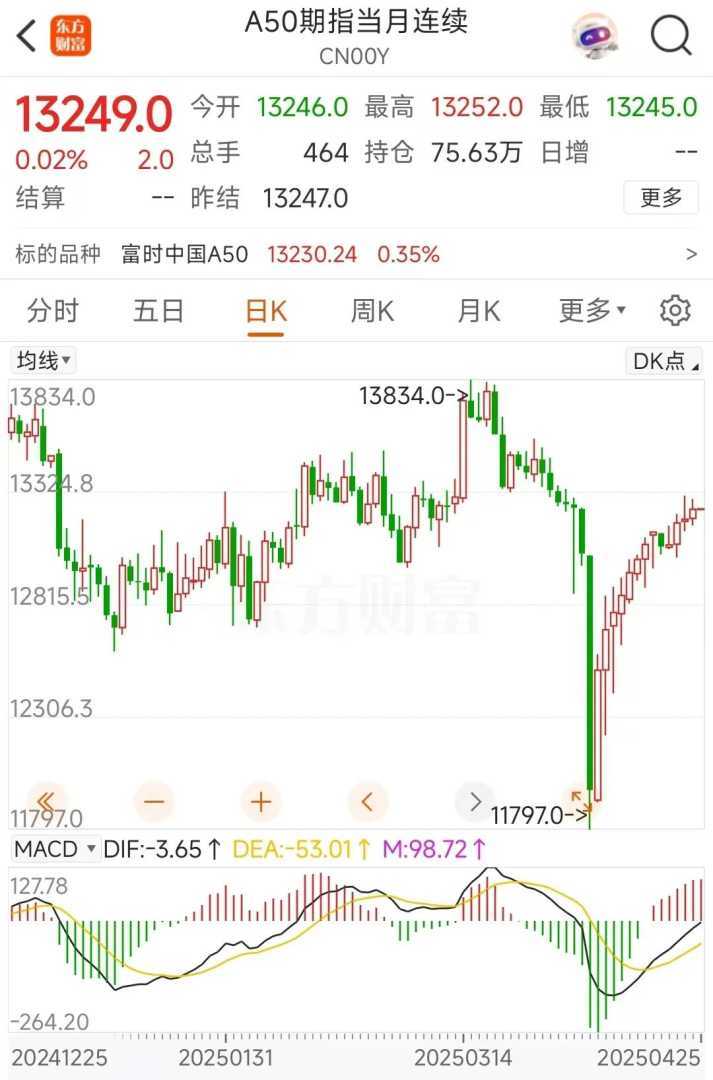The image size is (713, 1080).
Task: Open chart settings gear icon
Action: click(x=676, y=311)
